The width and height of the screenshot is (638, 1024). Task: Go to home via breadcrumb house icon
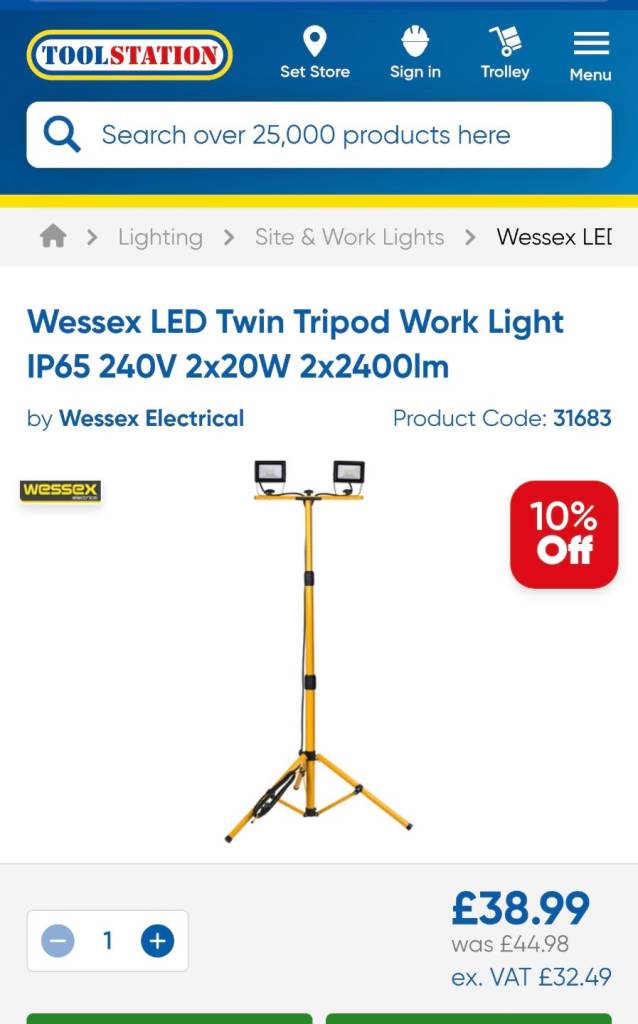tap(53, 237)
